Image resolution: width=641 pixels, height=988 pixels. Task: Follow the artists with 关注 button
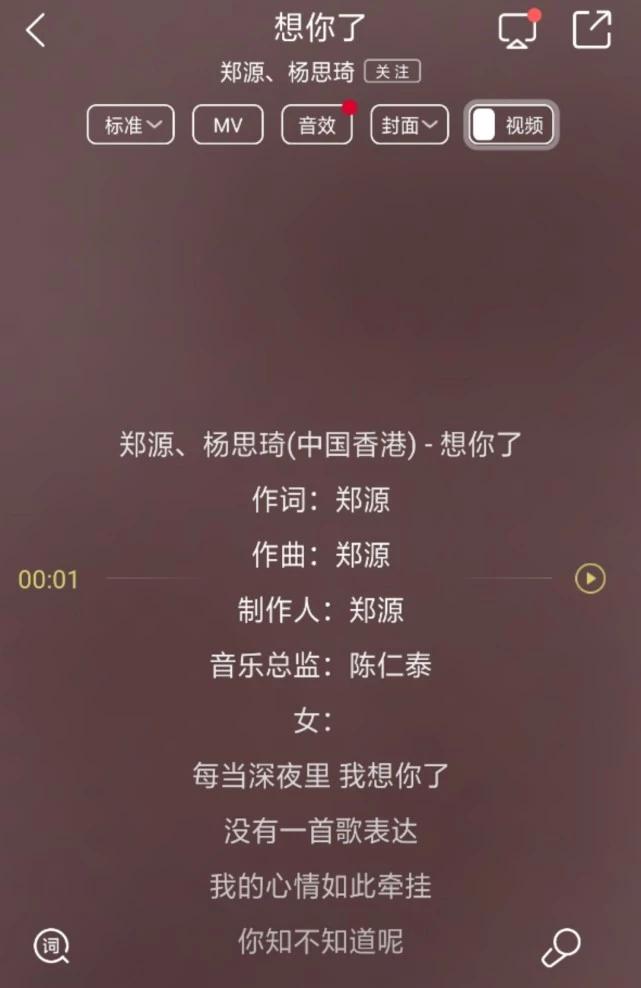pos(392,72)
